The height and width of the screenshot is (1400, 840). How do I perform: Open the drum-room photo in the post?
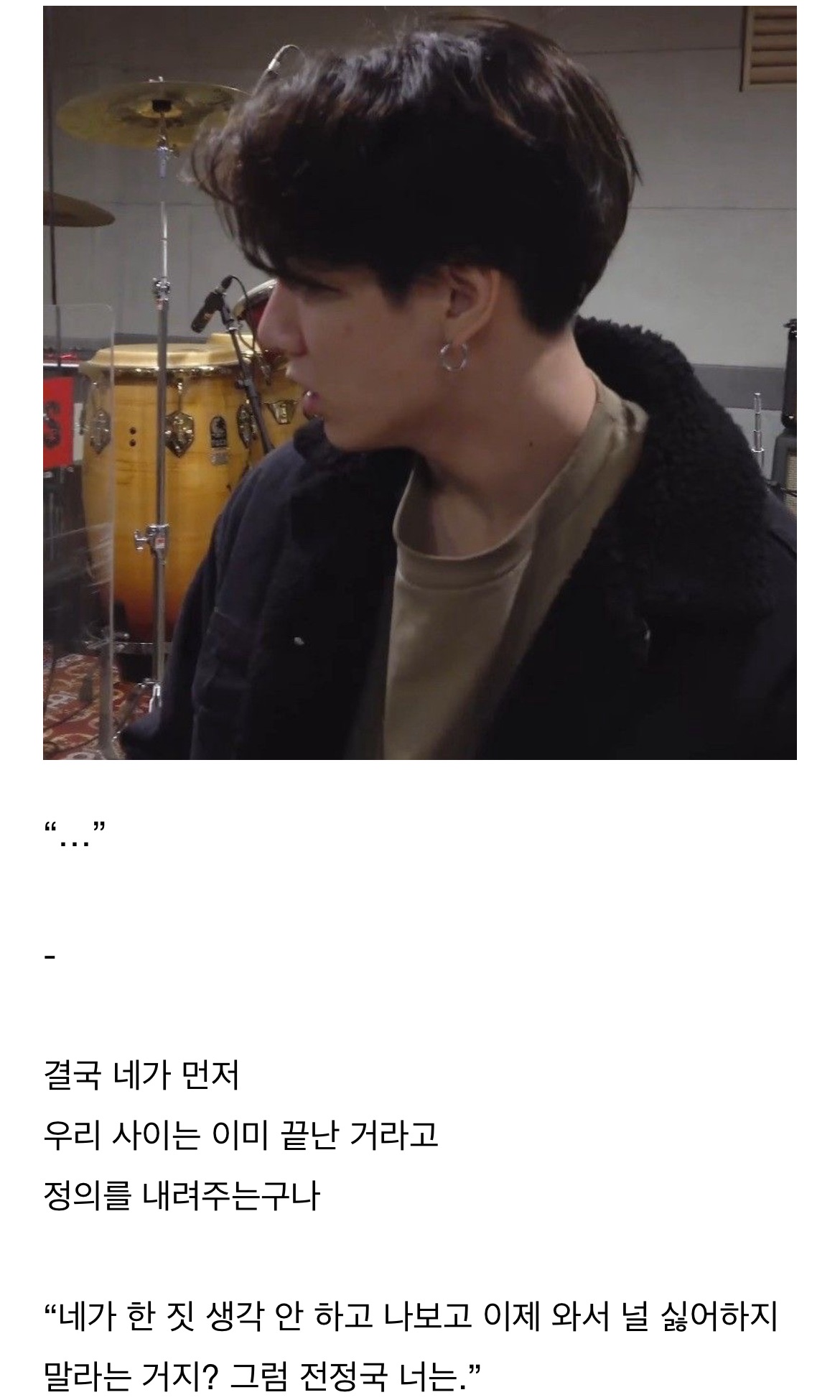[420, 383]
